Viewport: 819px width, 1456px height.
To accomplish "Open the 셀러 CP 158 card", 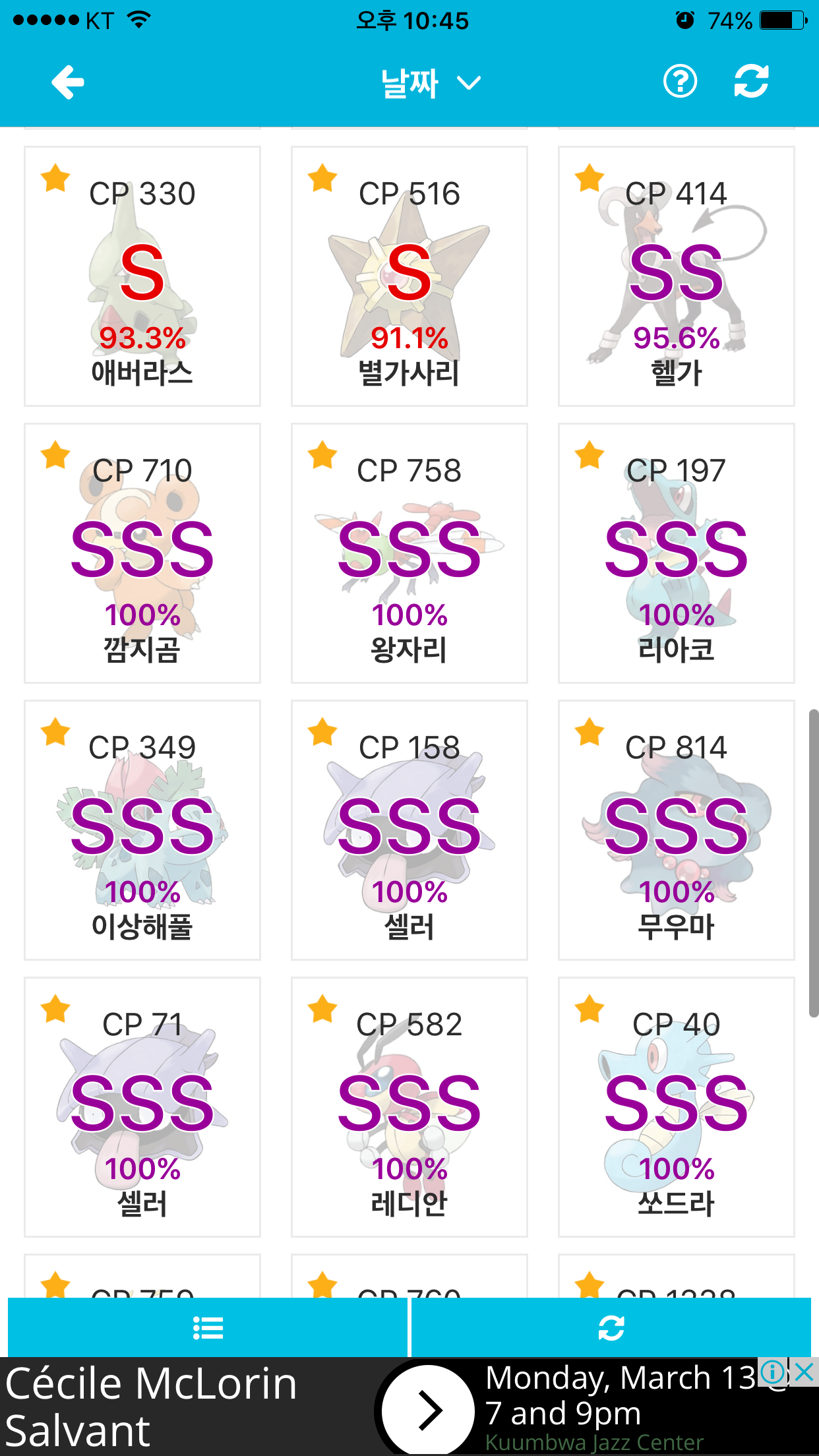I will point(409,830).
